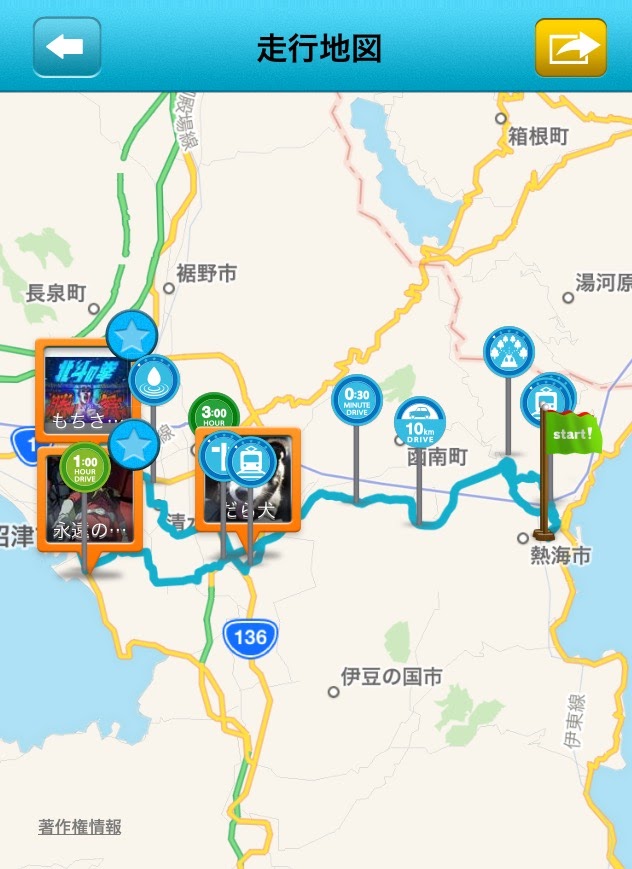632x869 pixels.
Task: Select the forest trees marker
Action: point(508,352)
